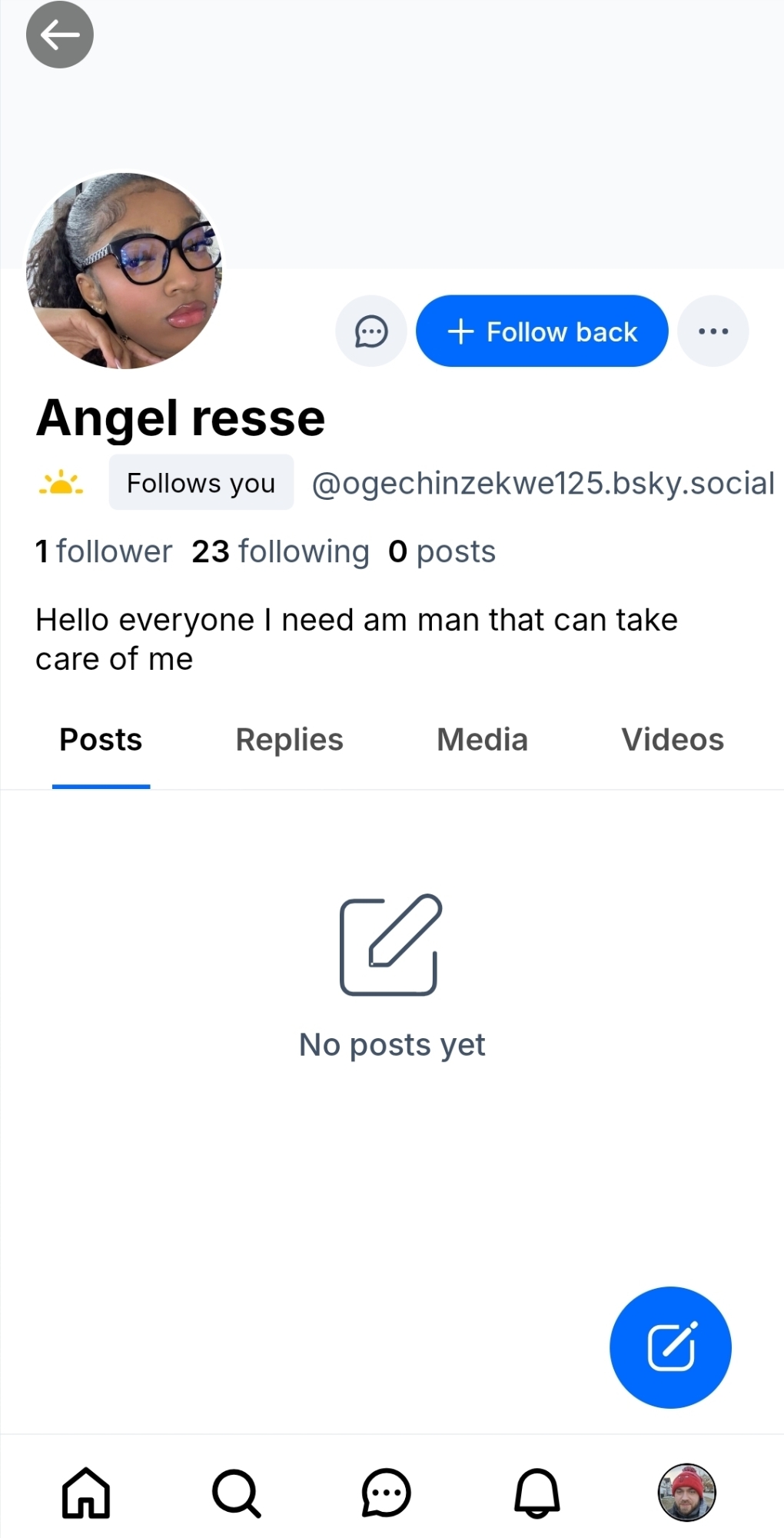Open the notifications bell
The width and height of the screenshot is (784, 1538).
tap(537, 1493)
